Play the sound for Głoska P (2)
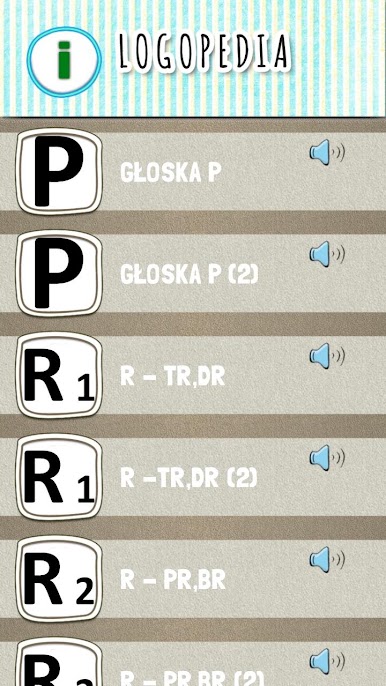Screen dimensions: 386x686 tap(327, 254)
